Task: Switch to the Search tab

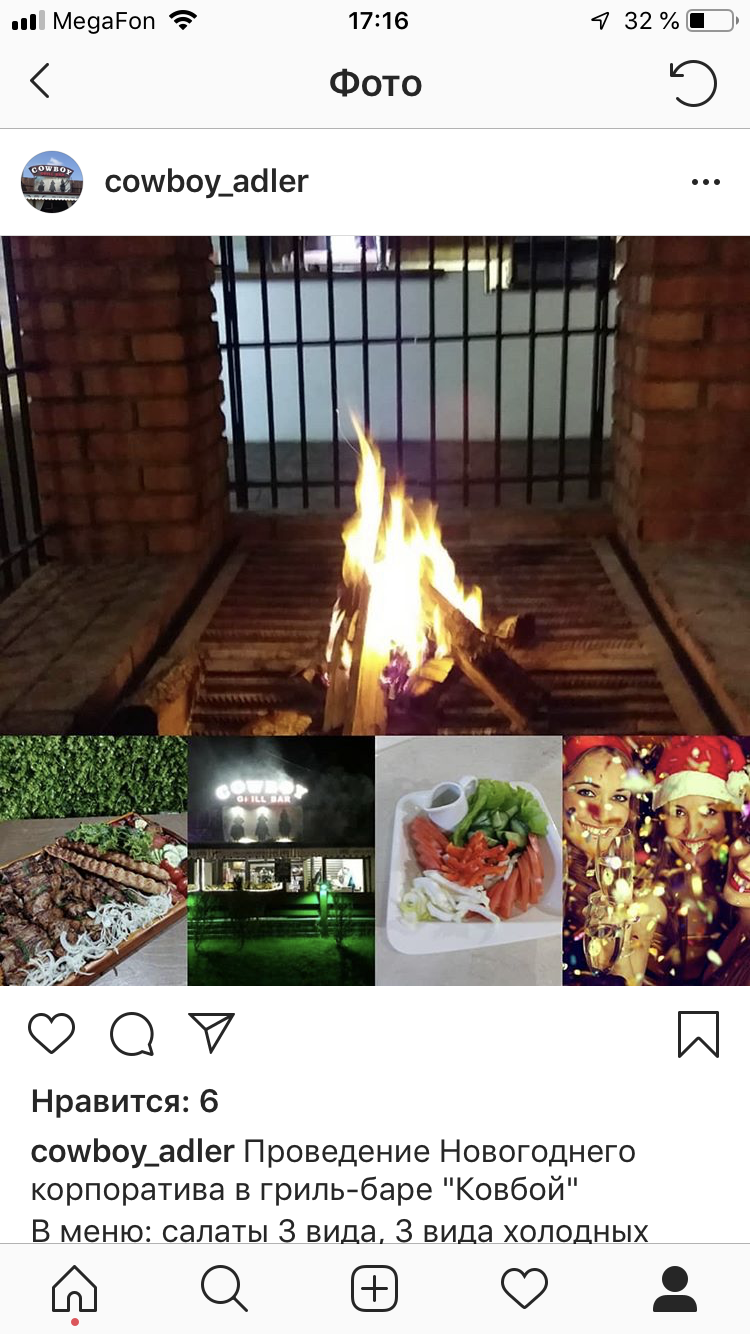Action: pos(224,1288)
